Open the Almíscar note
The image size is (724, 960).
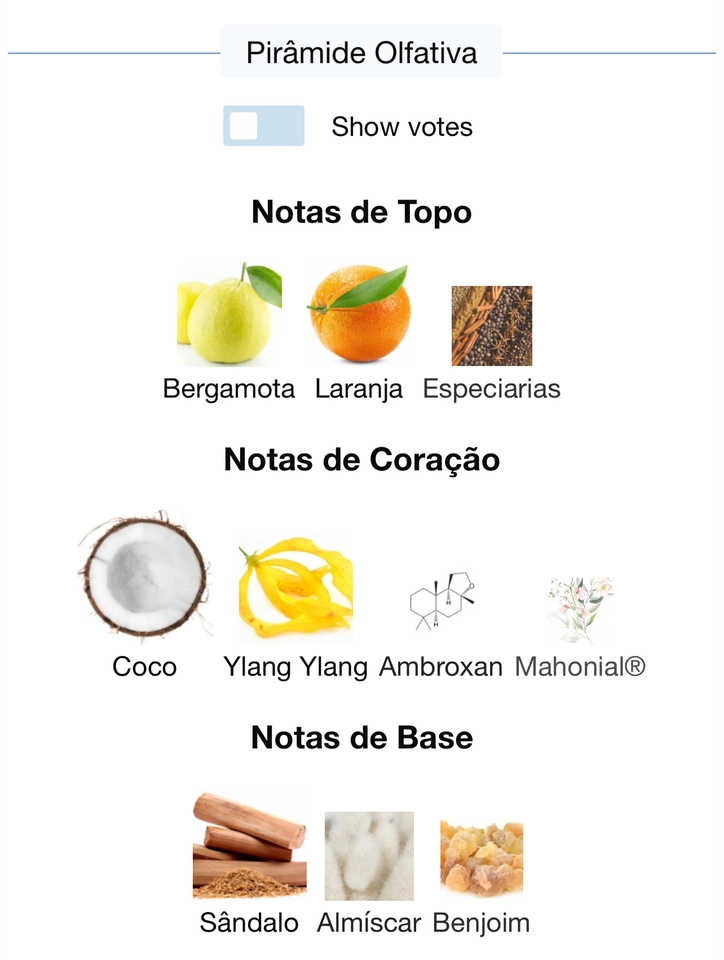tap(369, 856)
